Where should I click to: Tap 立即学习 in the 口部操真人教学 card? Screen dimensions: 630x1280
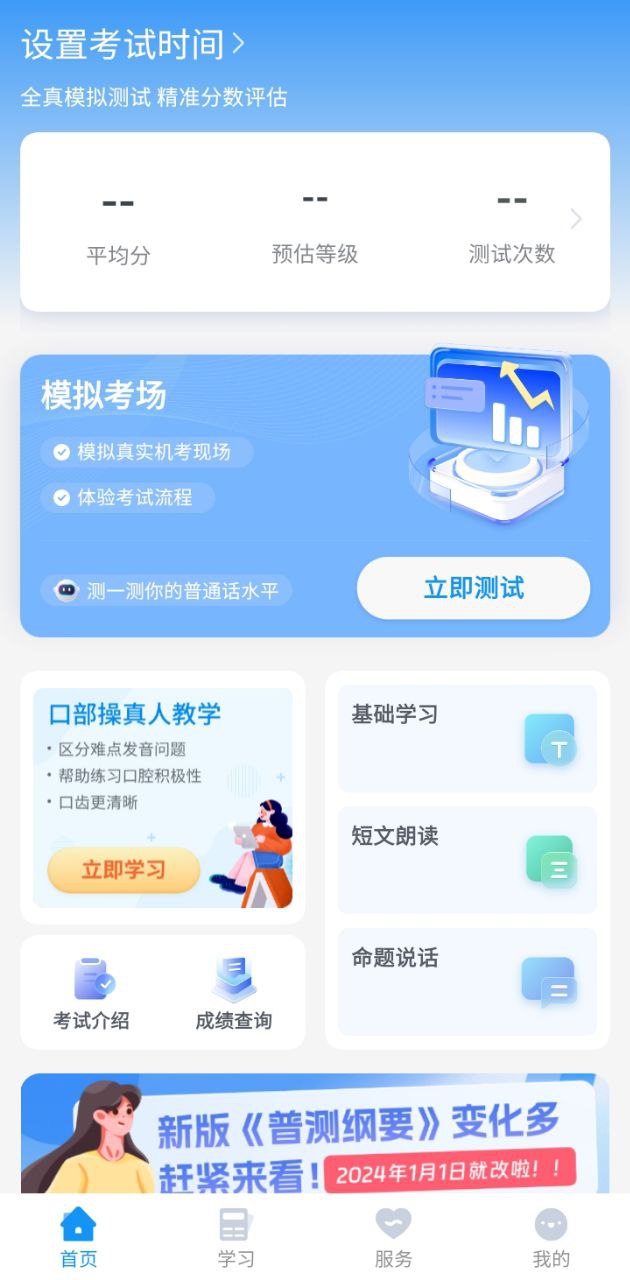click(124, 870)
